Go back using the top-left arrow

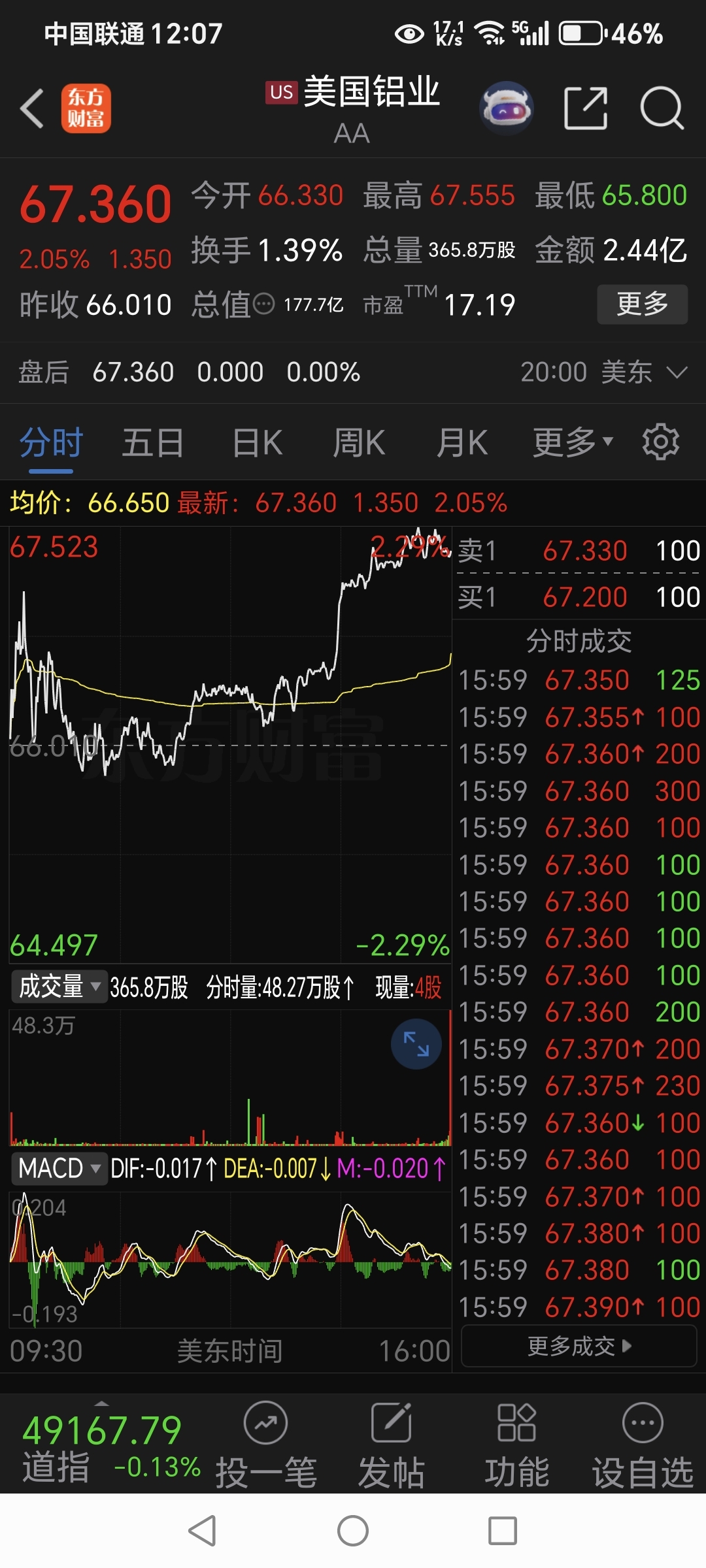click(x=32, y=108)
